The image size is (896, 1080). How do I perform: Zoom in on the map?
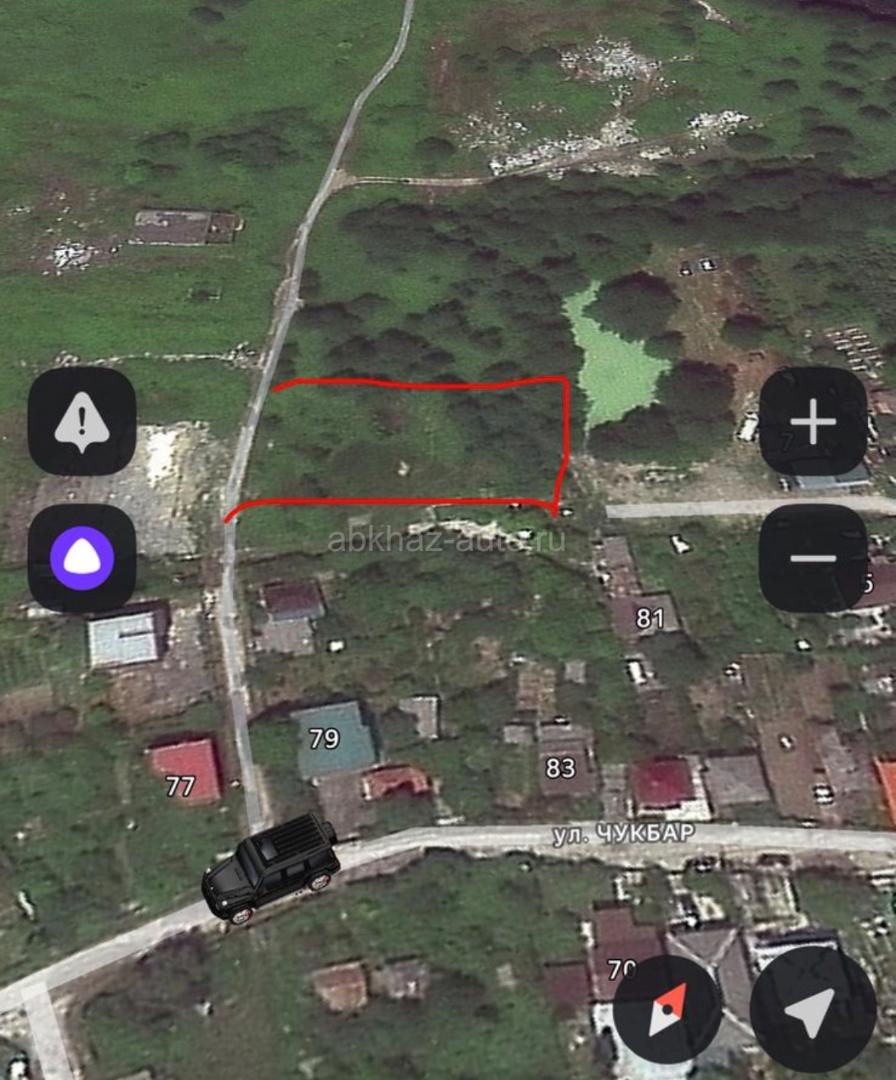coord(813,421)
